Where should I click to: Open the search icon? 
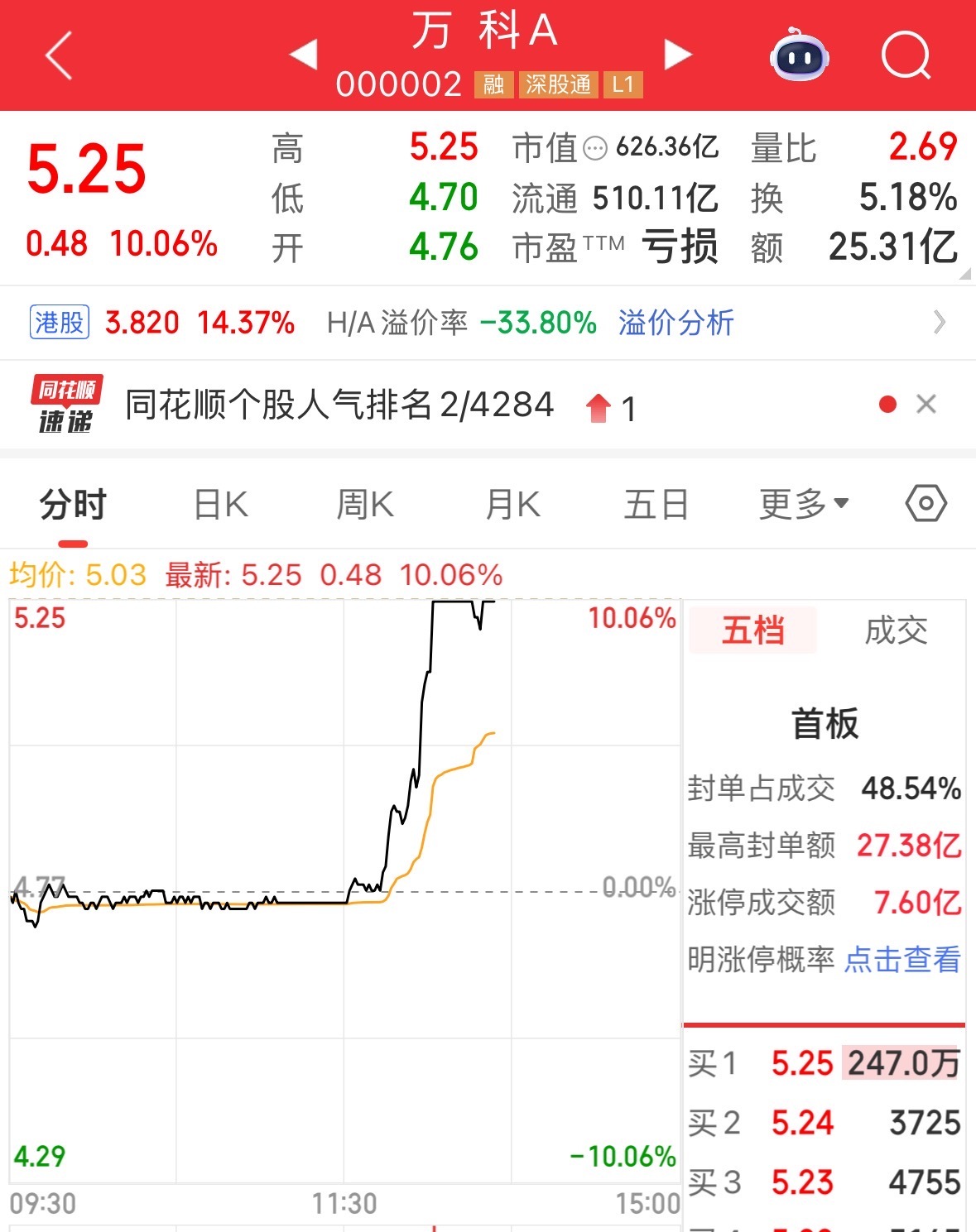coord(906,55)
